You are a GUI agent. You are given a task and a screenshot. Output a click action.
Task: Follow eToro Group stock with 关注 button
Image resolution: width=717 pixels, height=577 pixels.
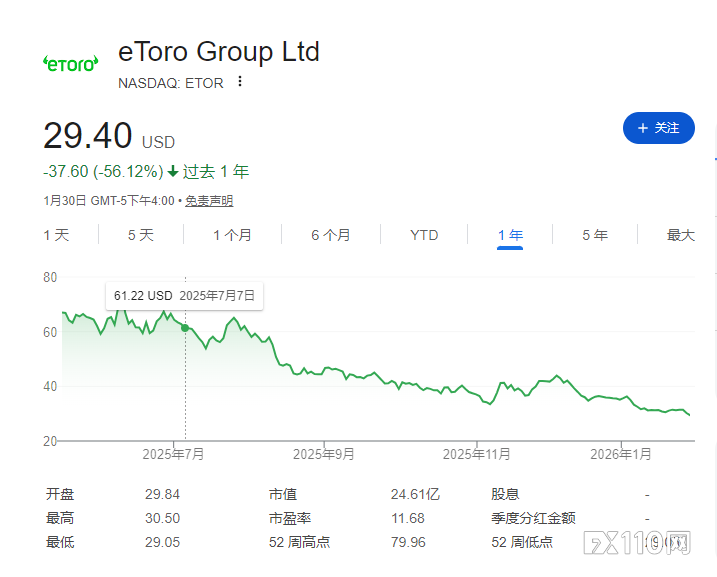[x=658, y=128]
